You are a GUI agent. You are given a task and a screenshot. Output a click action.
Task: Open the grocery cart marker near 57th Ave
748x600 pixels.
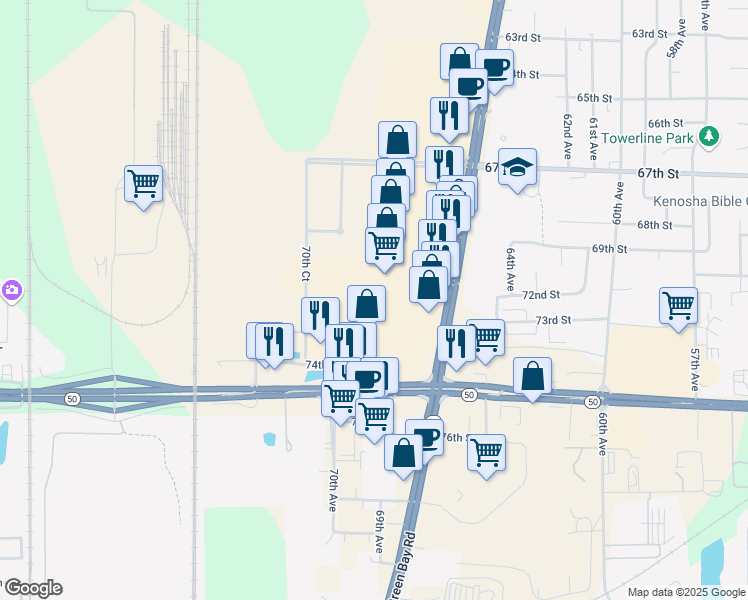point(678,304)
